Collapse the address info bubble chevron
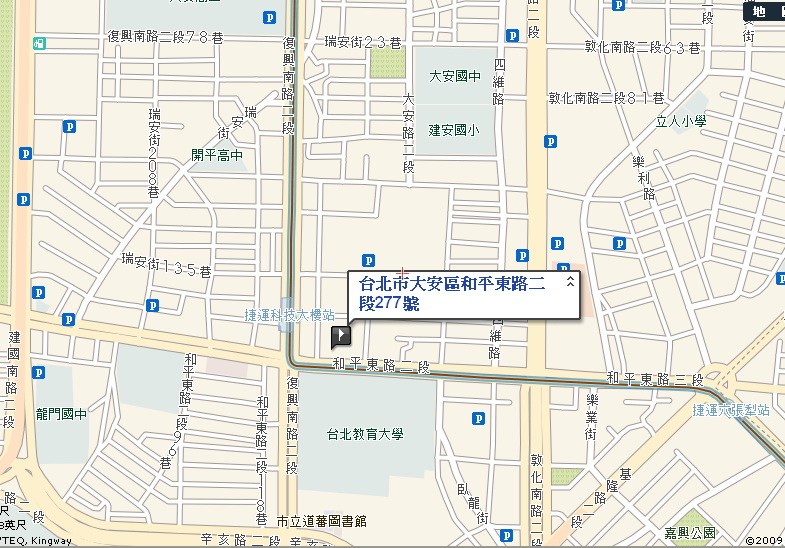 pos(570,283)
